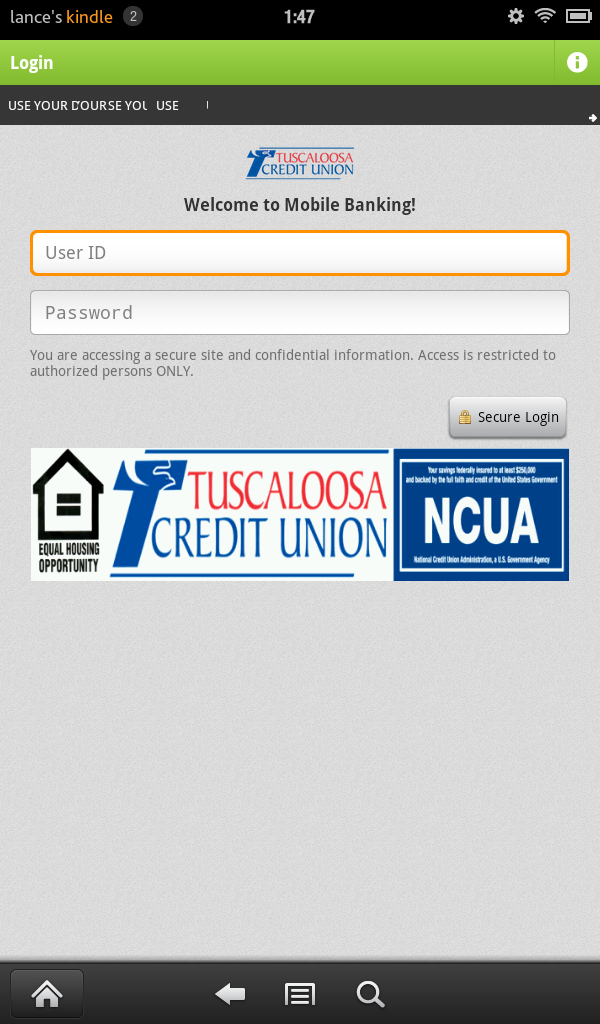Open the info icon in the header
The image size is (600, 1024).
577,62
